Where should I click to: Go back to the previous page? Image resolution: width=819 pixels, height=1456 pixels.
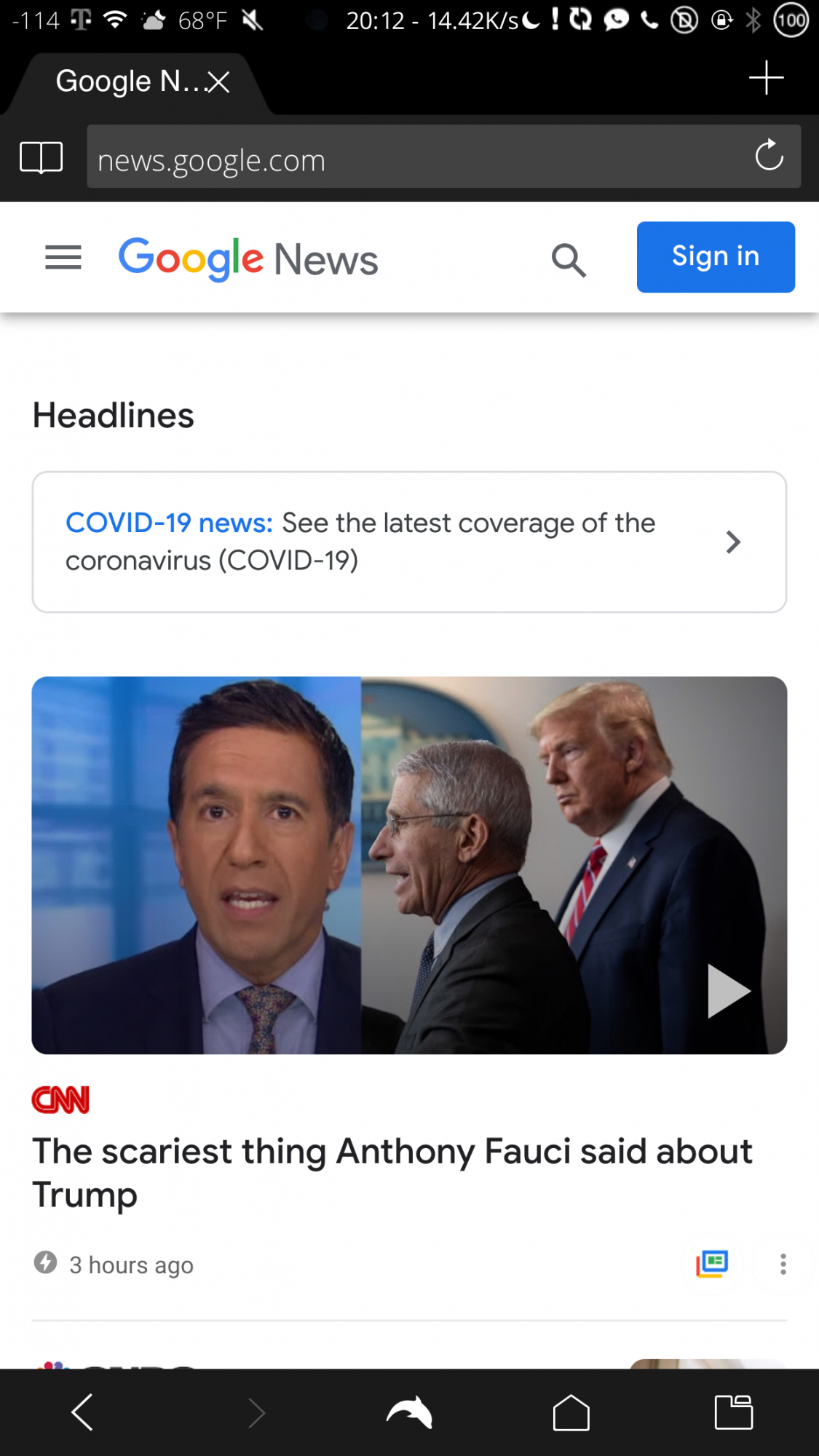[82, 1412]
